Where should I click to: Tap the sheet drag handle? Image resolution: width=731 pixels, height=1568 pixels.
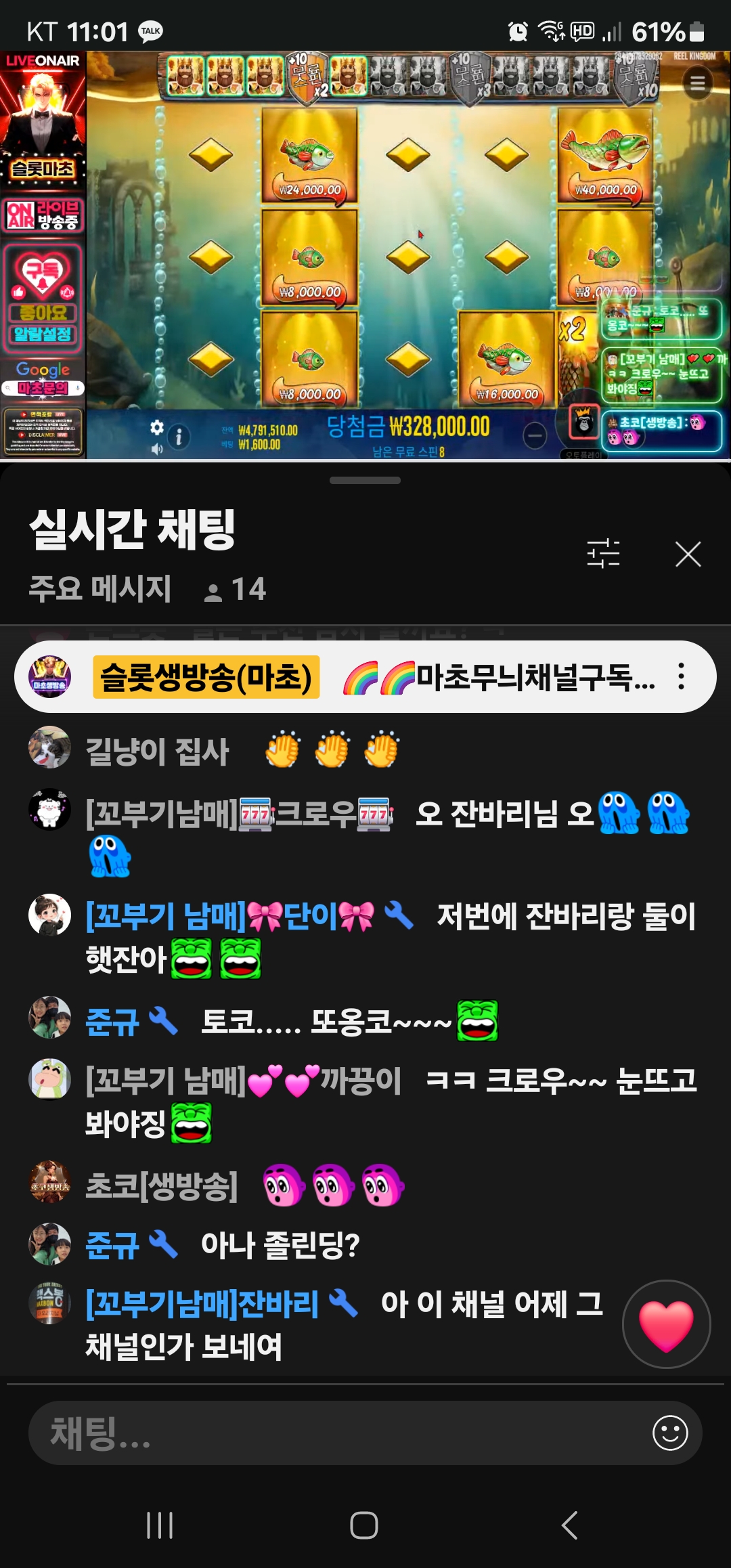[x=365, y=481]
